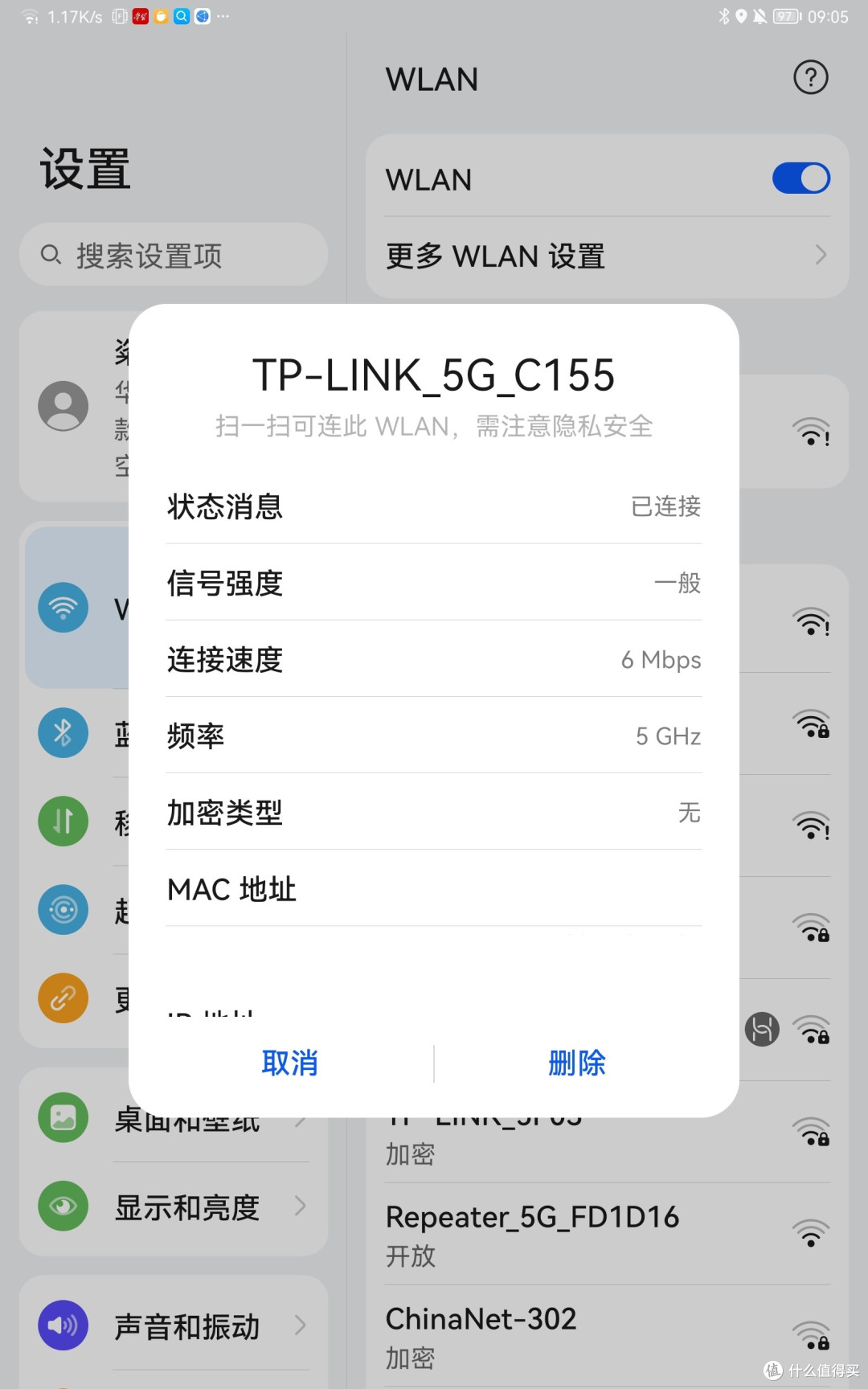Click the display and brightness eye icon
The width and height of the screenshot is (868, 1389).
[63, 1207]
